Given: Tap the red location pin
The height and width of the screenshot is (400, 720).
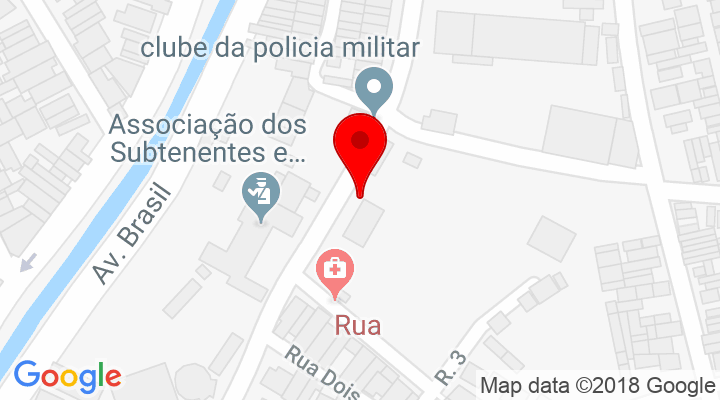Looking at the screenshot, I should point(360,145).
